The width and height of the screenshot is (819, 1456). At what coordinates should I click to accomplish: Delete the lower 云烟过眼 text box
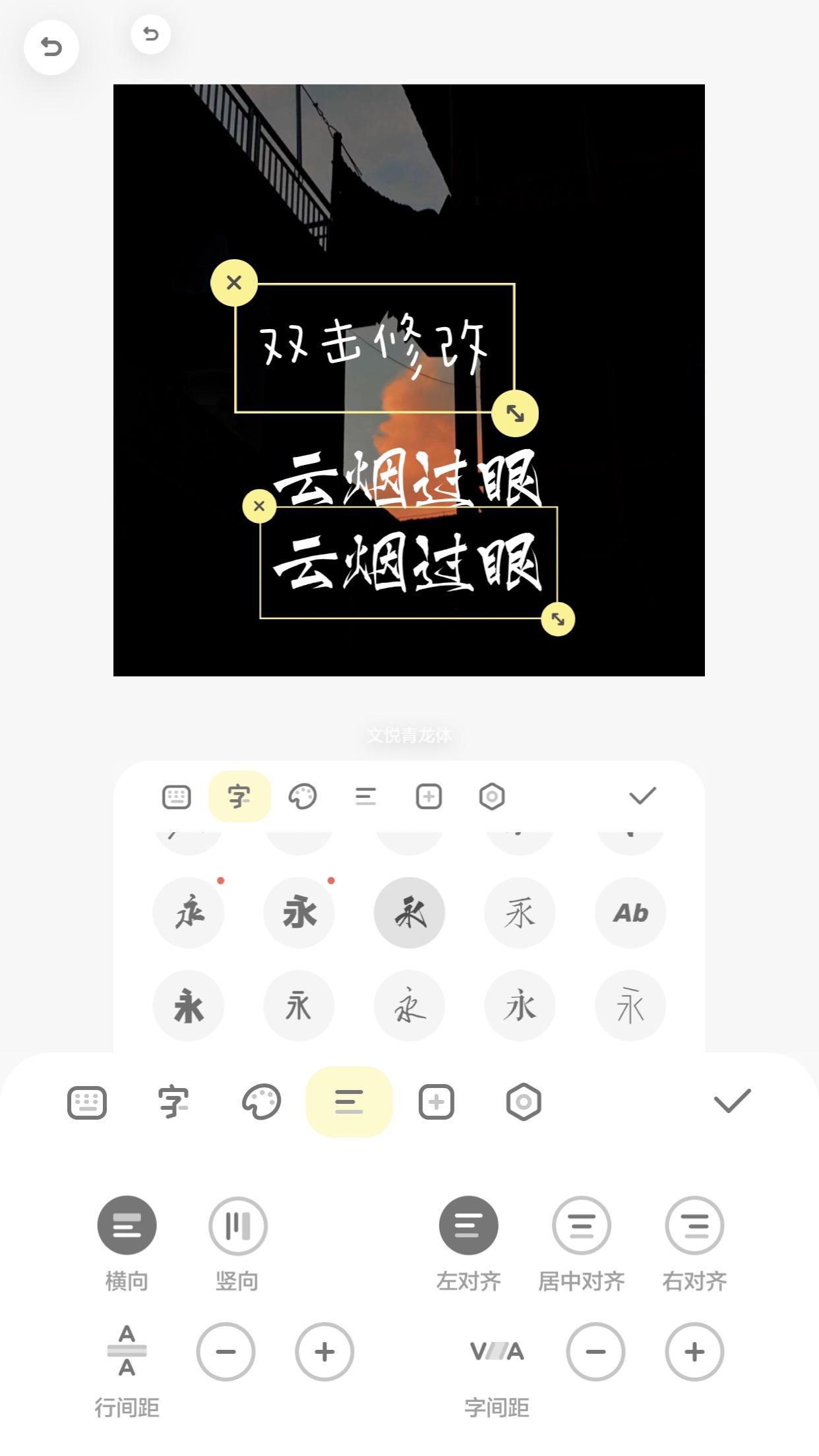pyautogui.click(x=259, y=506)
